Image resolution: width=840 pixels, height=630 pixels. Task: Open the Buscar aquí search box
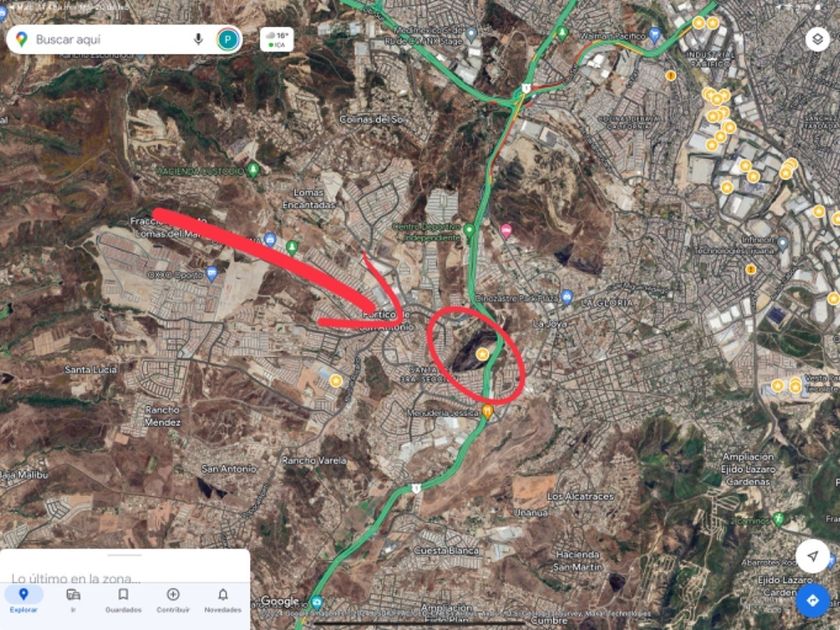coord(100,39)
